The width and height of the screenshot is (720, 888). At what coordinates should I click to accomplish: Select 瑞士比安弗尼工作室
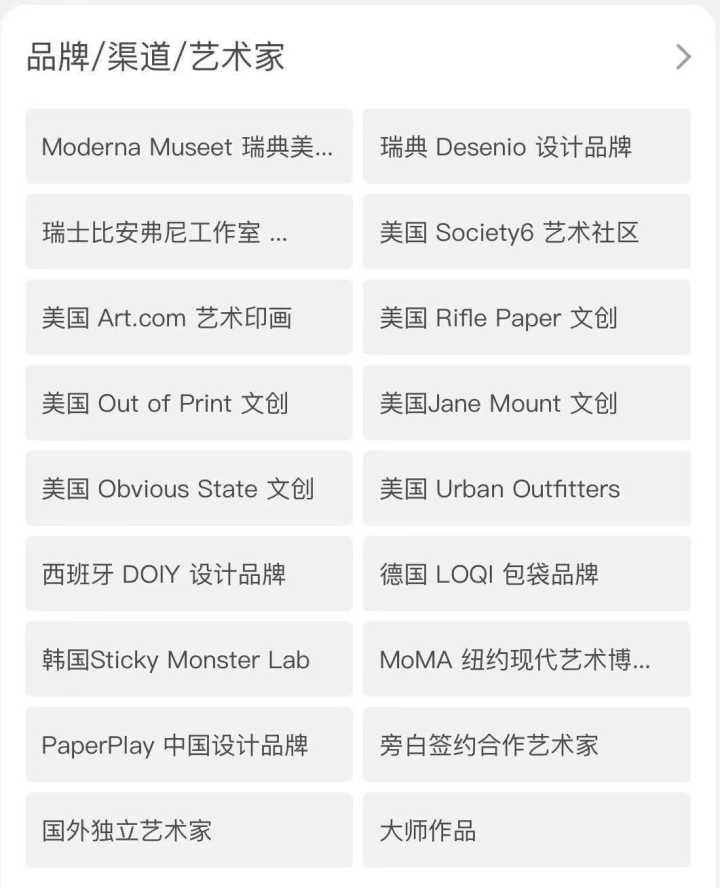[189, 233]
